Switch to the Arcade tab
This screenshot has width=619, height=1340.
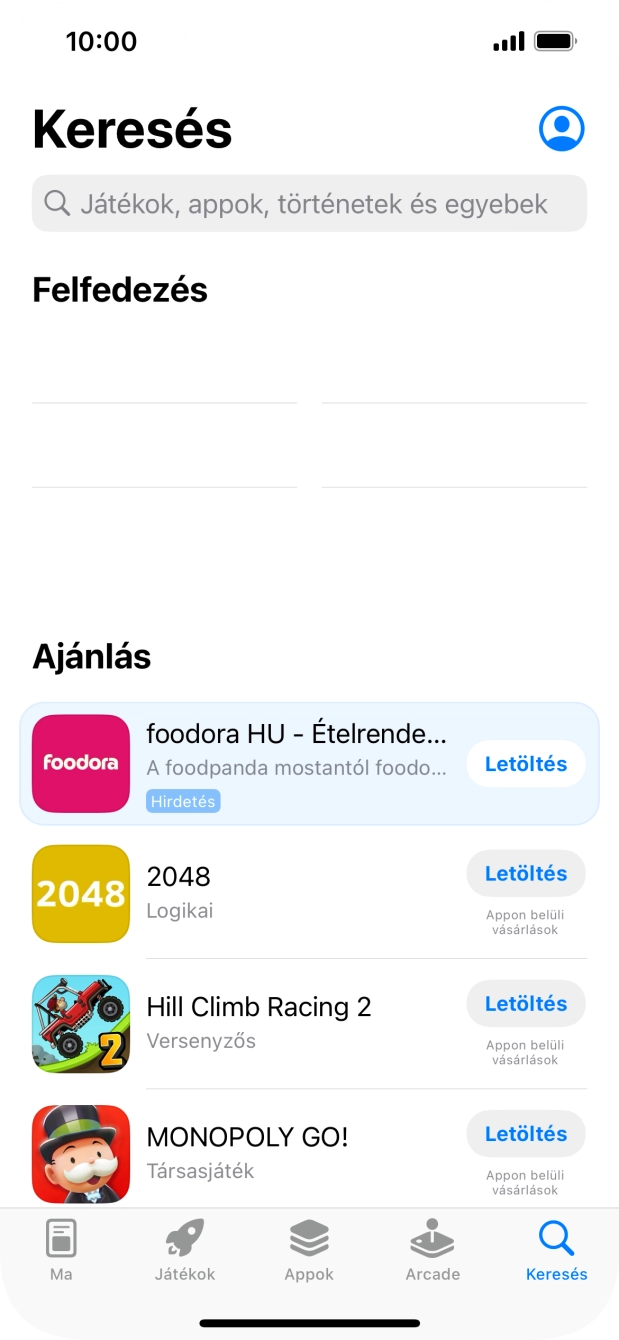click(x=433, y=1250)
